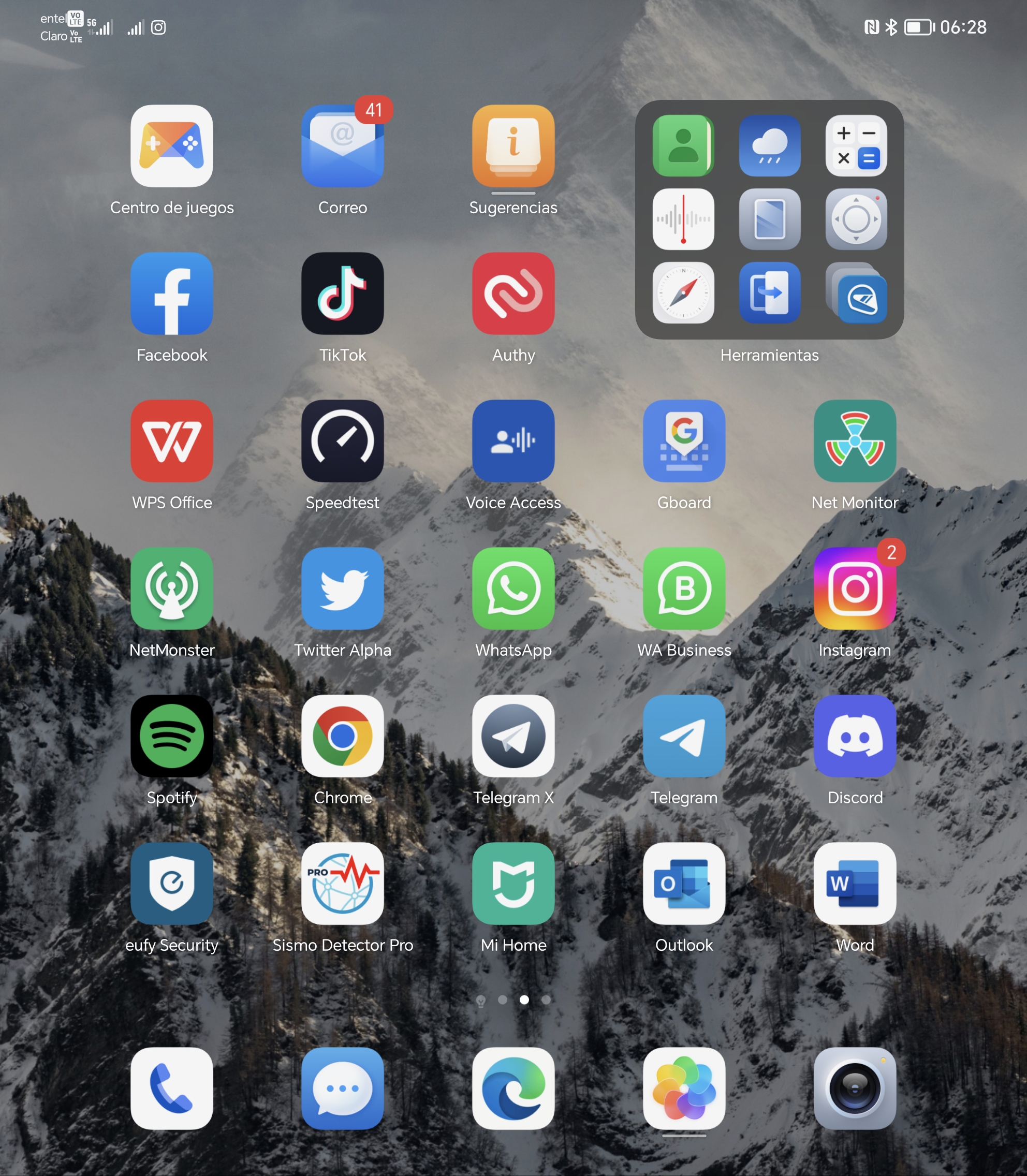The image size is (1027, 1176).
Task: Open WhatsApp
Action: [x=513, y=589]
